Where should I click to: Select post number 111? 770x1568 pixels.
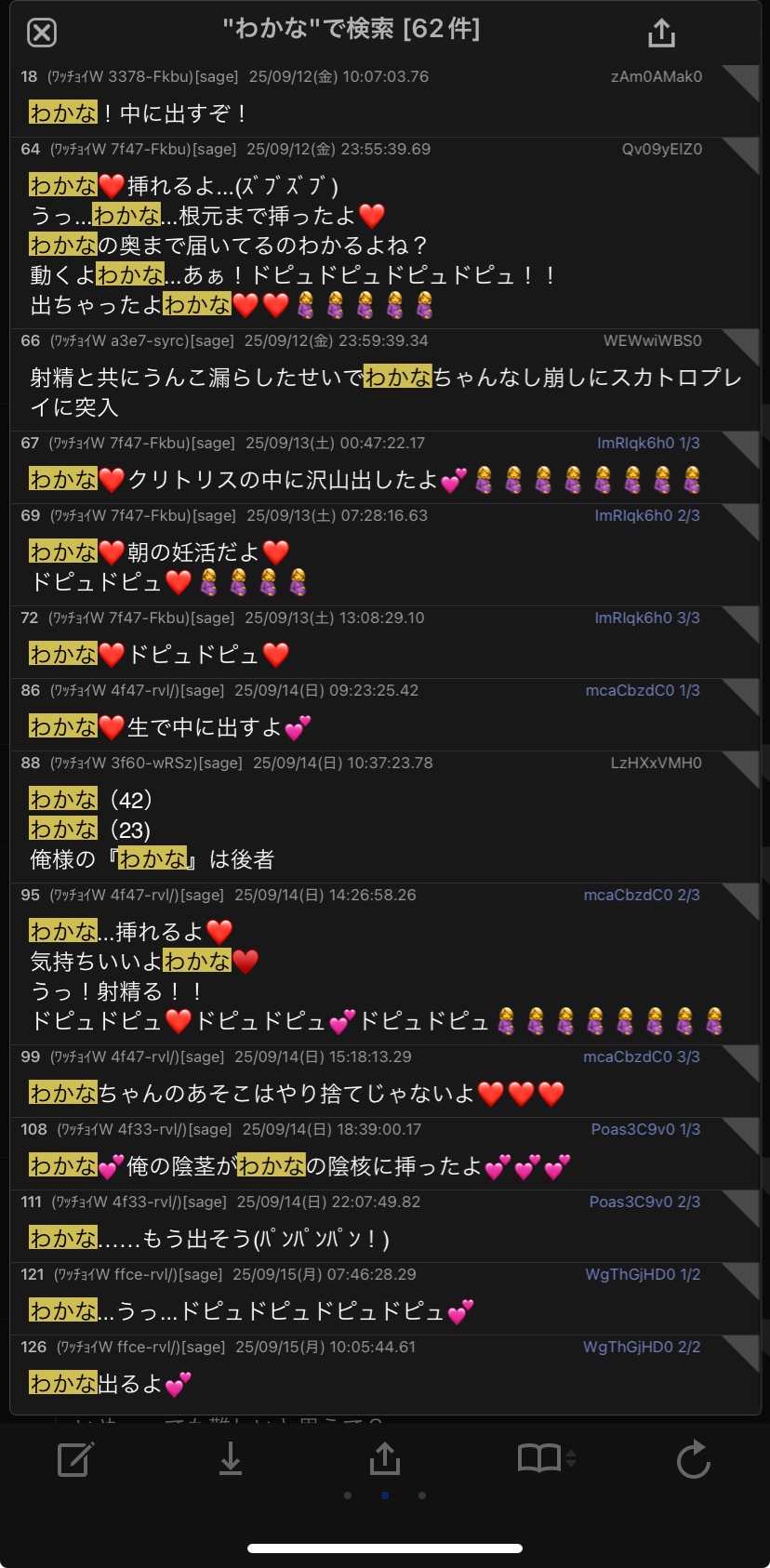click(31, 1202)
